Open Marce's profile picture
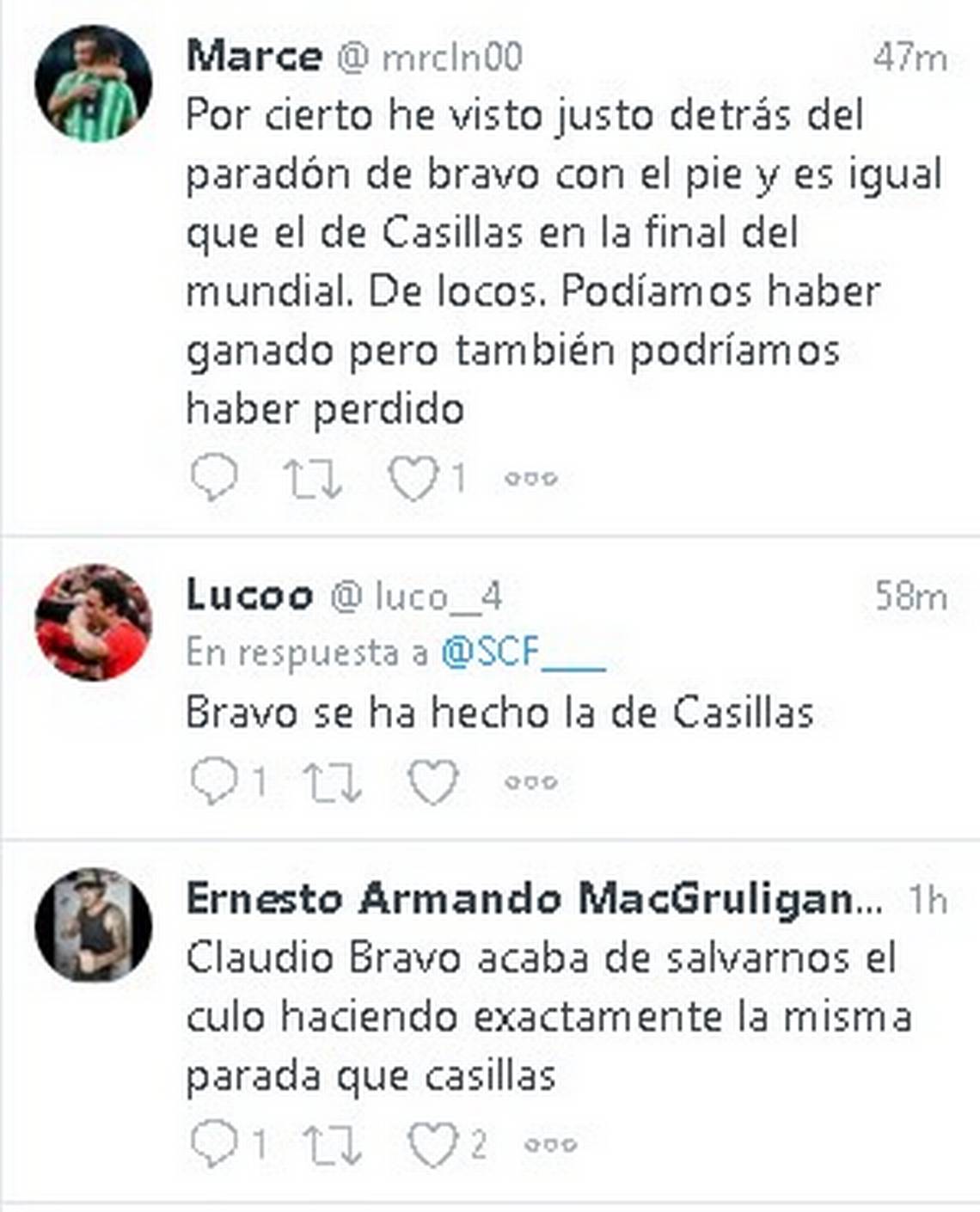The height and width of the screenshot is (1212, 980). [x=93, y=84]
